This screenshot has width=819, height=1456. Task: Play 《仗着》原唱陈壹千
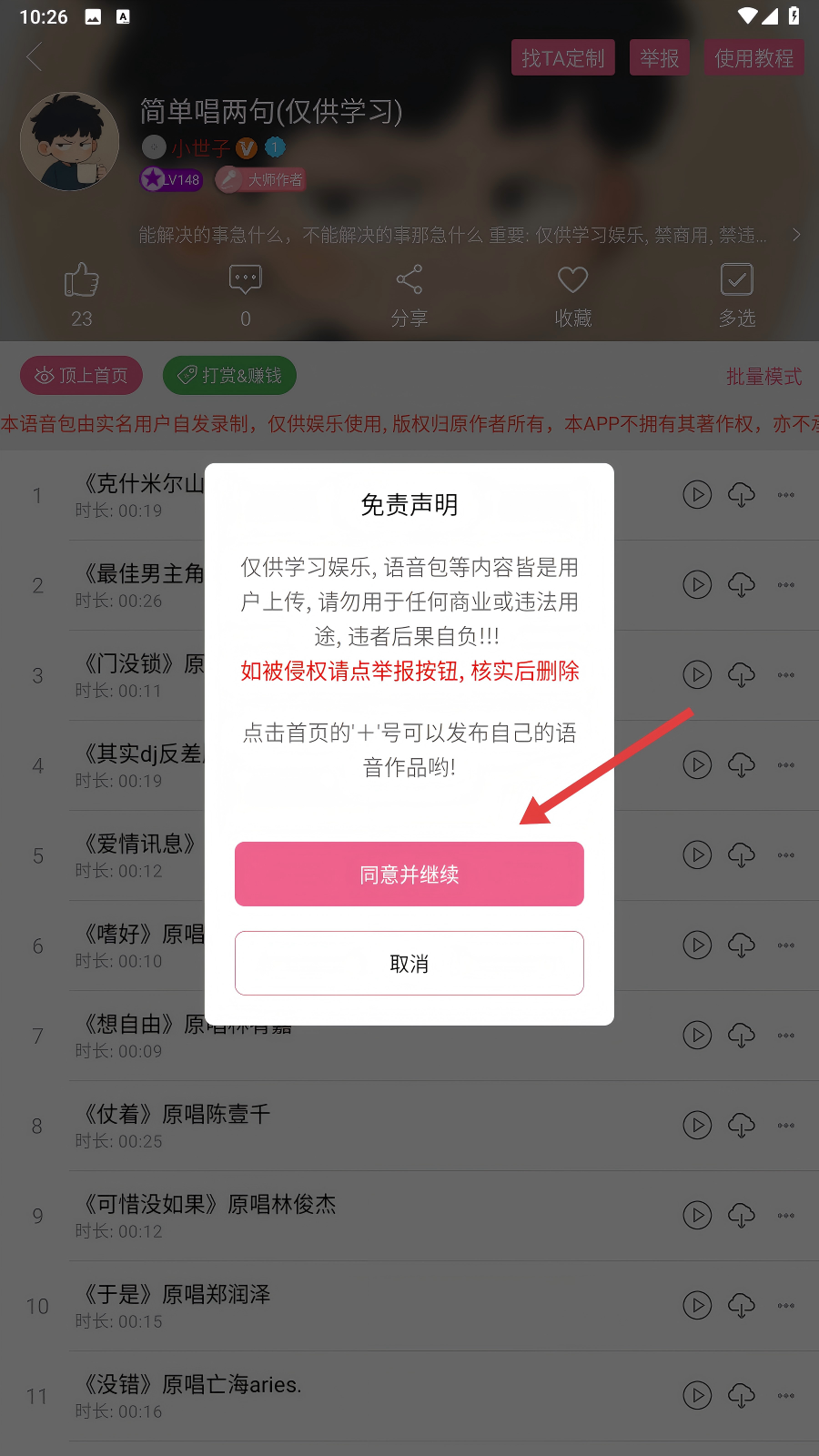(697, 1126)
